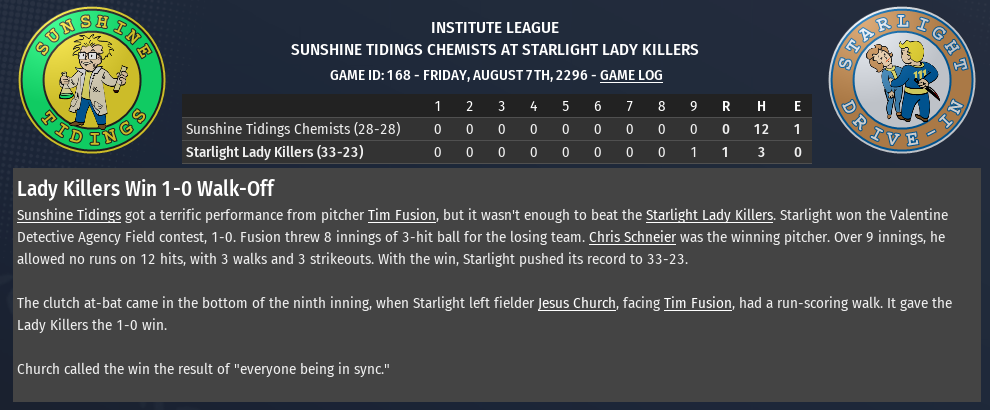Screen dimensions: 990x410
Task: Open the GAME LOG link
Action: point(631,75)
